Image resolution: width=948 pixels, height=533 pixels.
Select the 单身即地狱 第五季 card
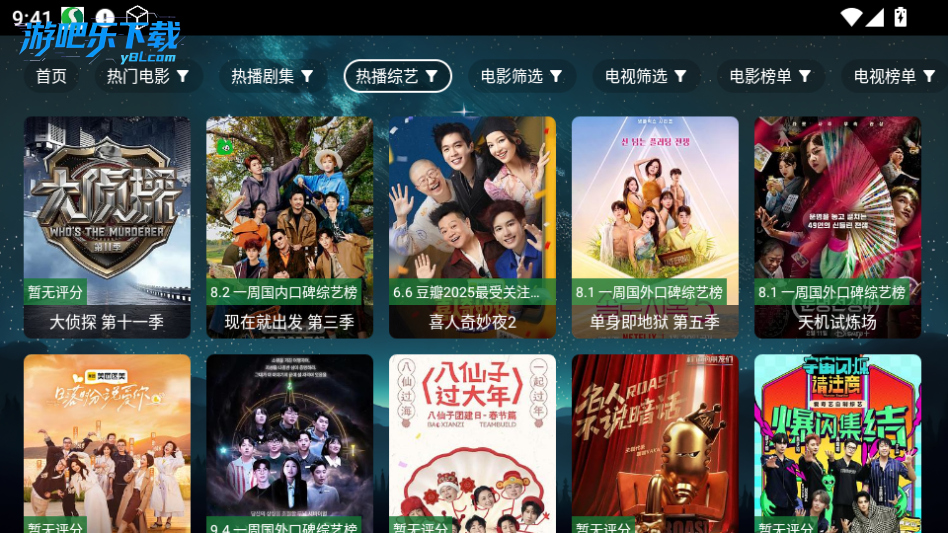pyautogui.click(x=655, y=227)
